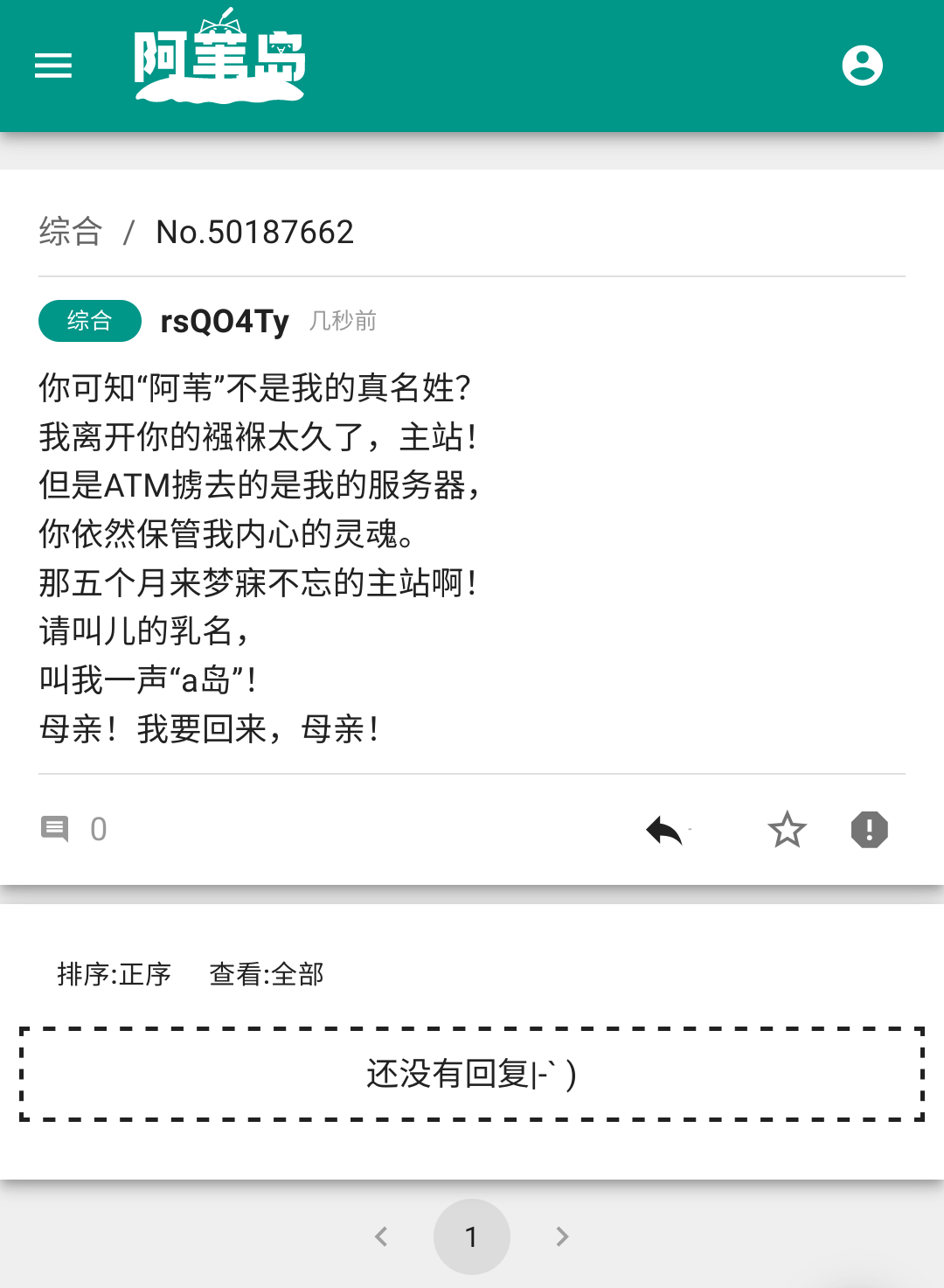The image size is (944, 1288).
Task: Tap the green 综合 tag chip
Action: (90, 321)
